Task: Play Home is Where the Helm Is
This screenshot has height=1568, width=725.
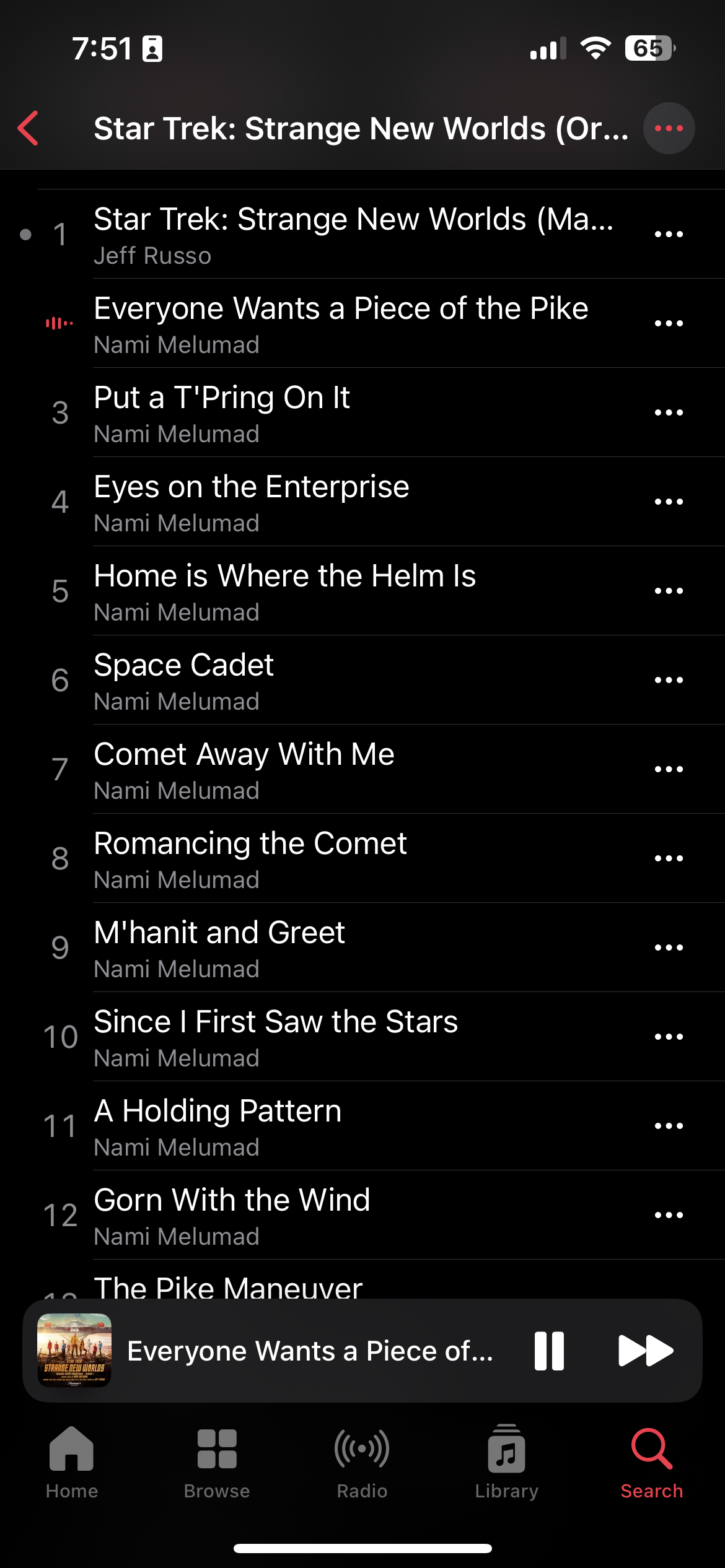Action: point(353,591)
